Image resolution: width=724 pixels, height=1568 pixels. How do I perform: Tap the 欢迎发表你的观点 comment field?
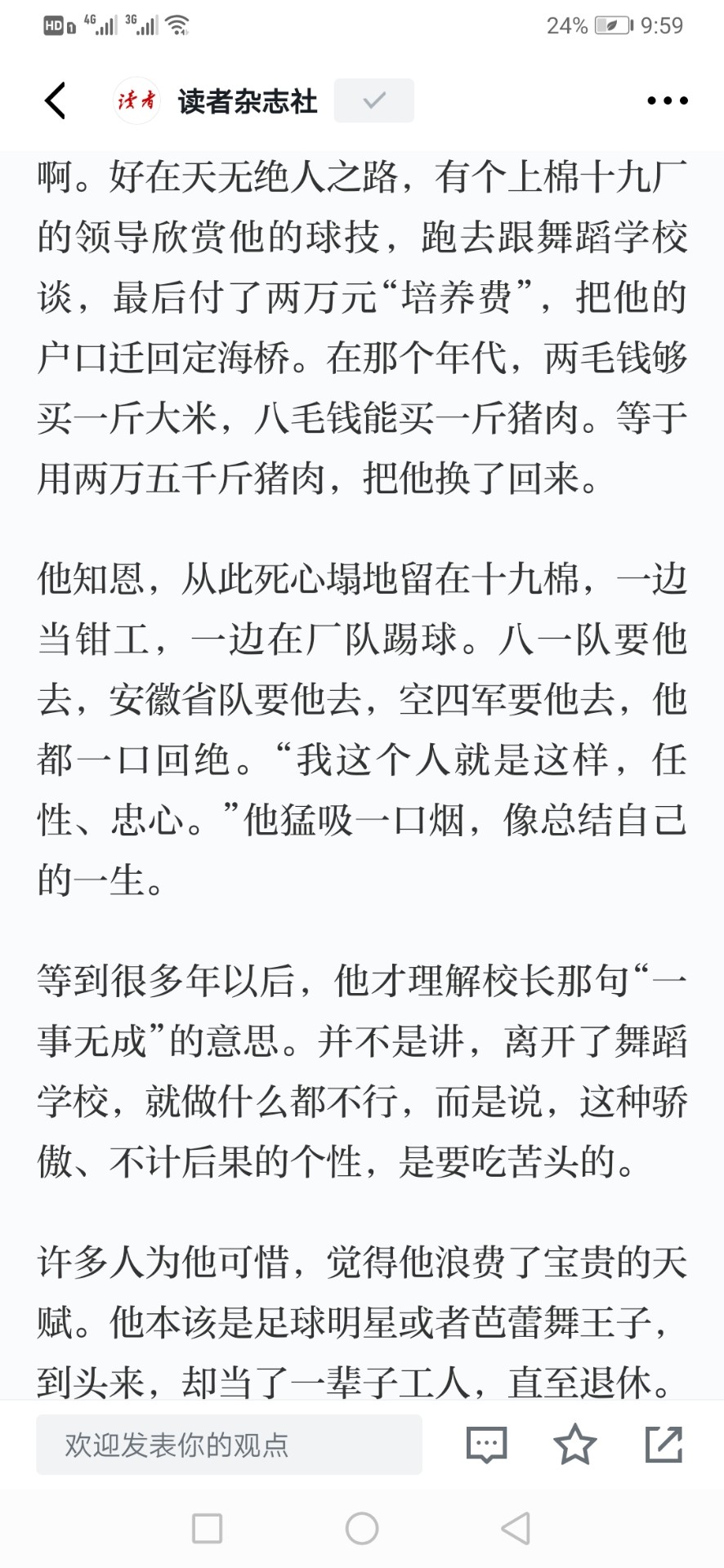click(x=229, y=1445)
